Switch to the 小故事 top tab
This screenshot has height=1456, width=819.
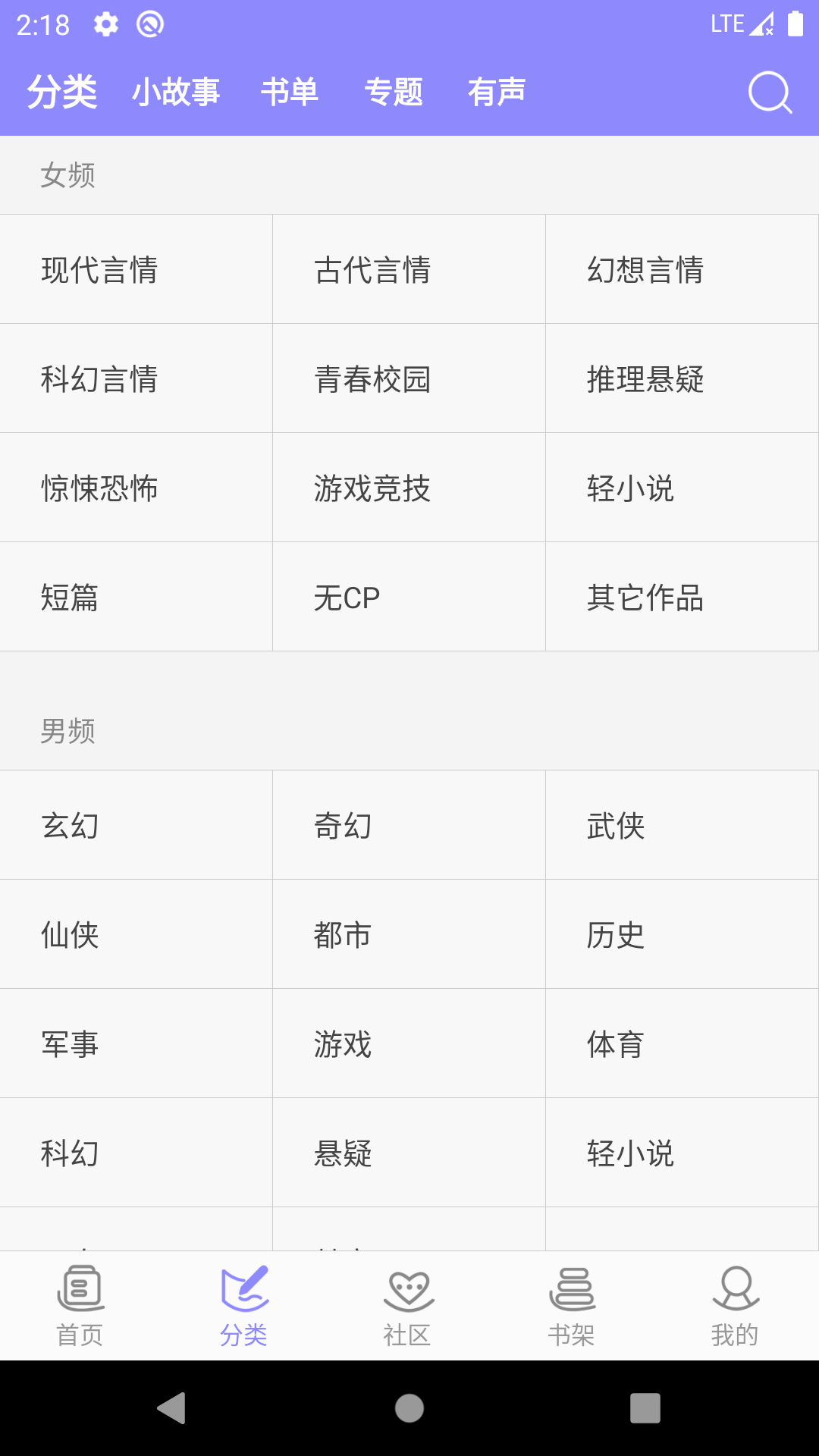(x=176, y=93)
